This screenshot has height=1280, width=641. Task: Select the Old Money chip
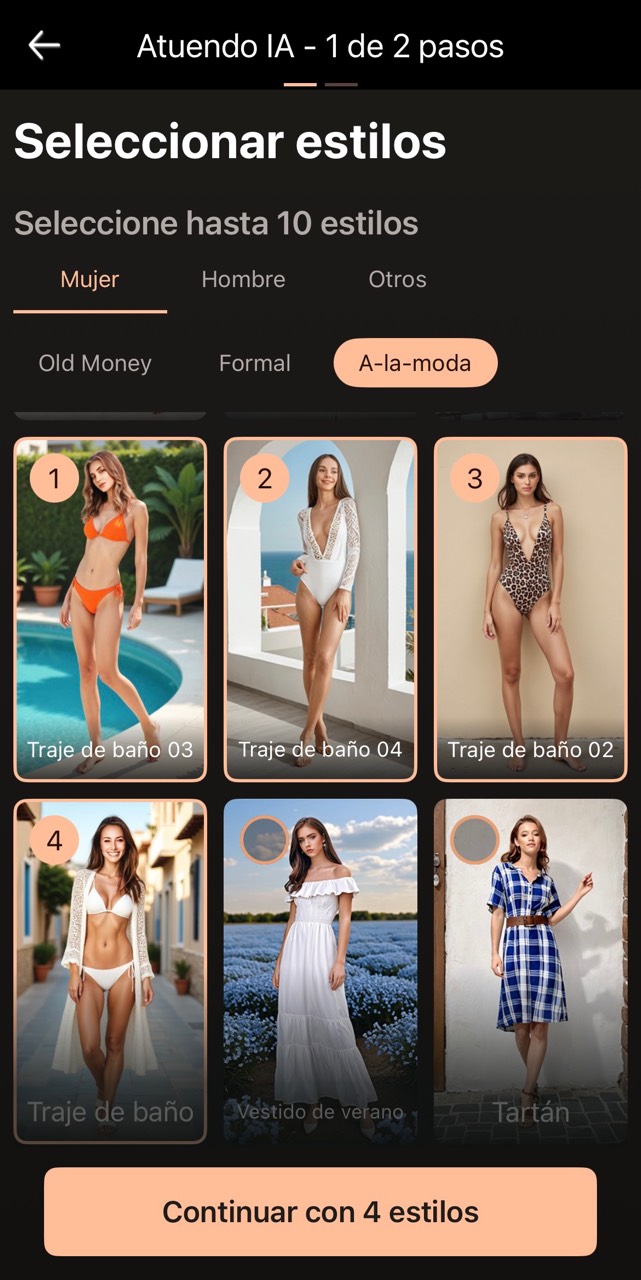pyautogui.click(x=95, y=363)
